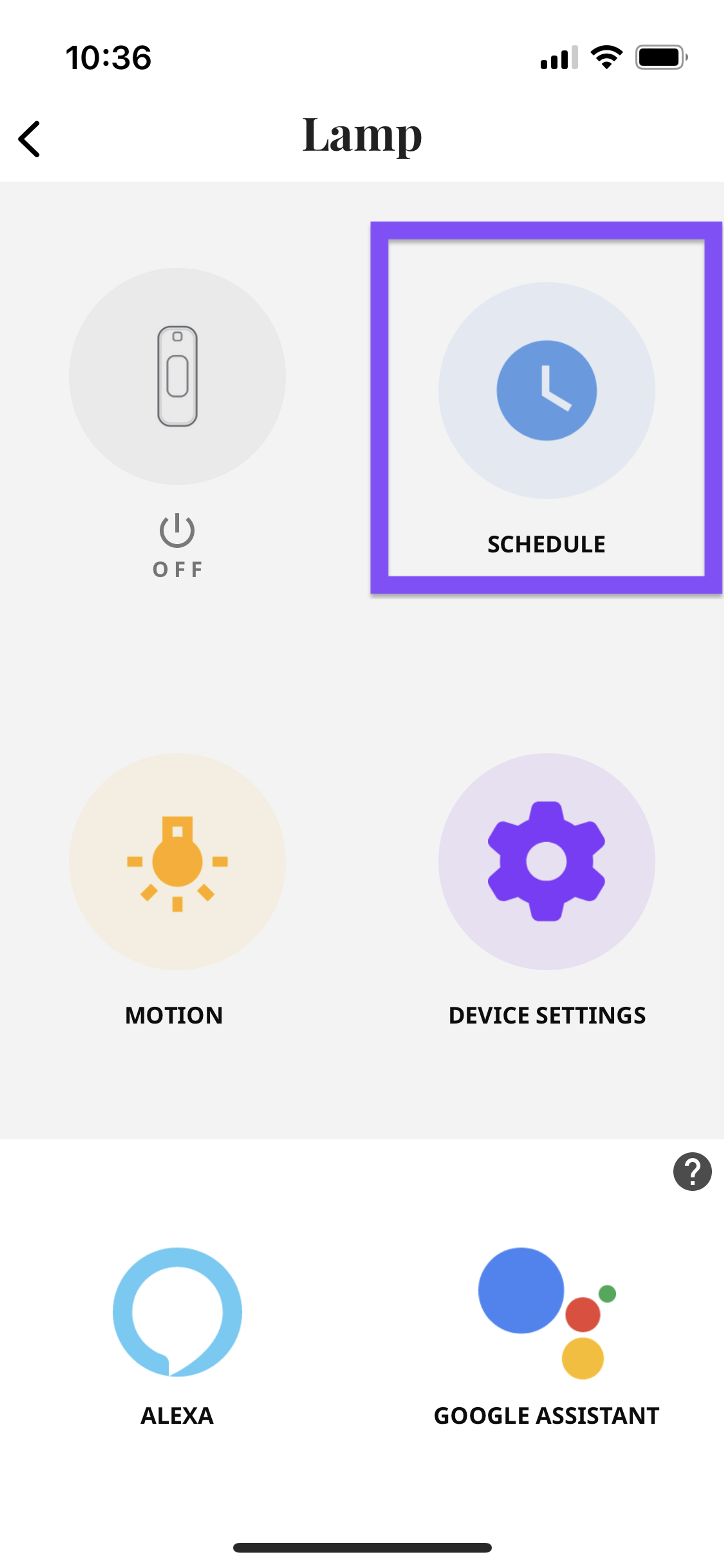This screenshot has width=724, height=1568.
Task: Set up Google Assistant integration
Action: tap(546, 1313)
